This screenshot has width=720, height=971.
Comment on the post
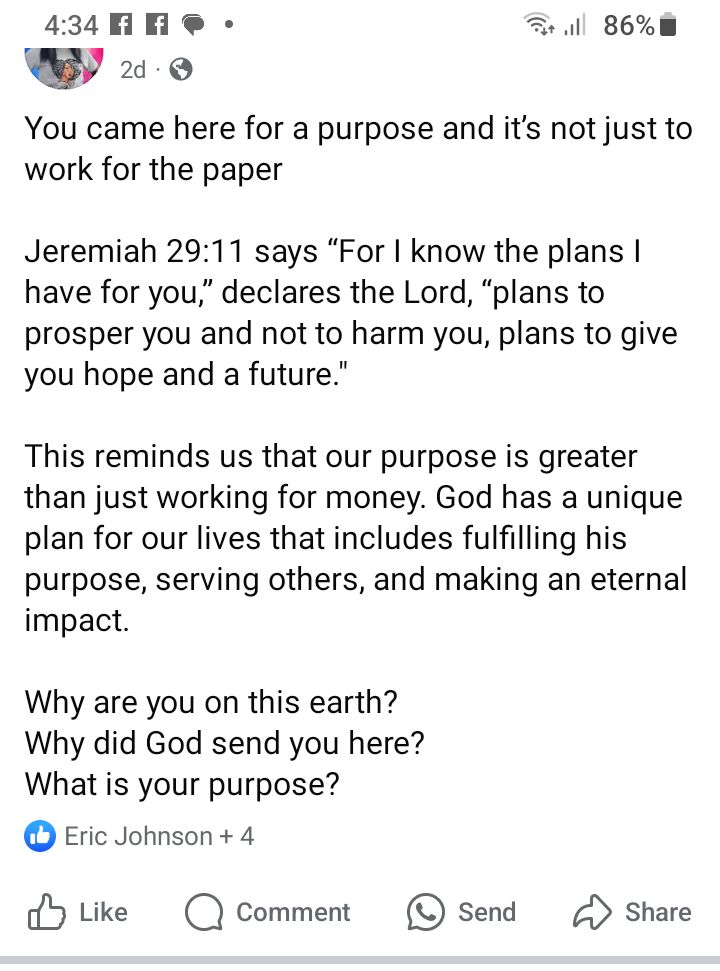click(267, 911)
